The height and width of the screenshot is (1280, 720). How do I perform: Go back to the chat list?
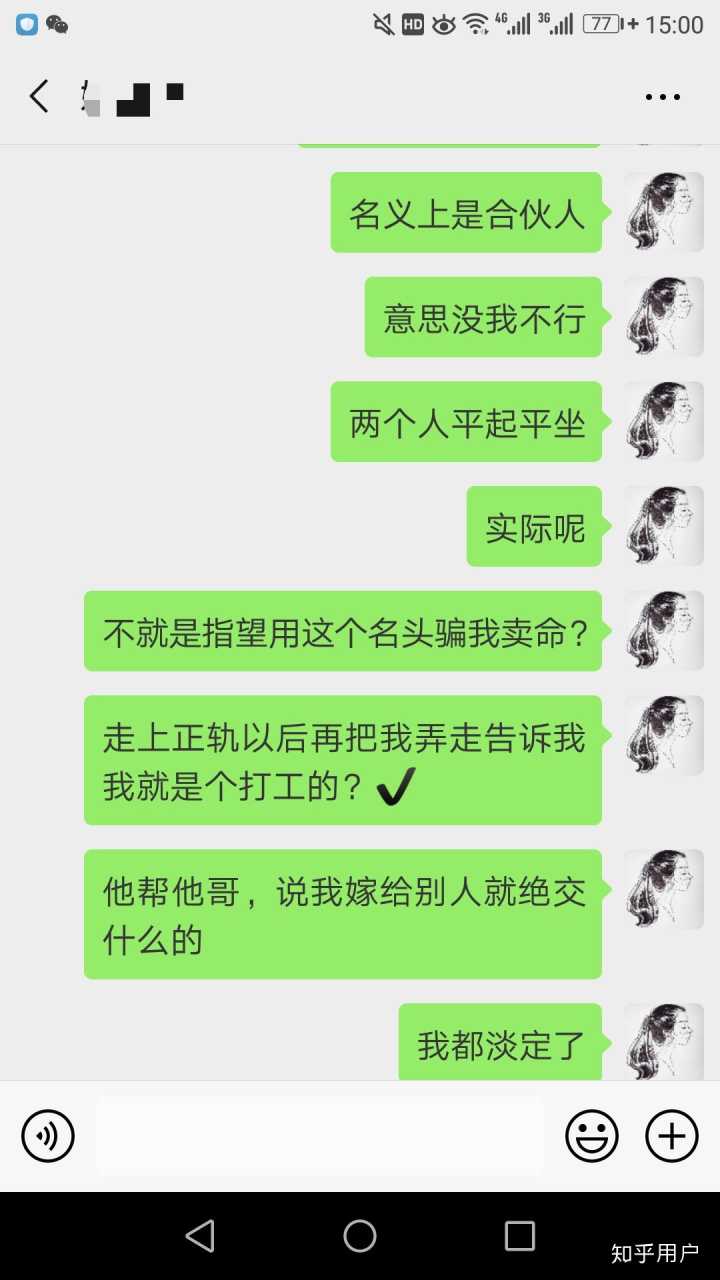pyautogui.click(x=39, y=97)
